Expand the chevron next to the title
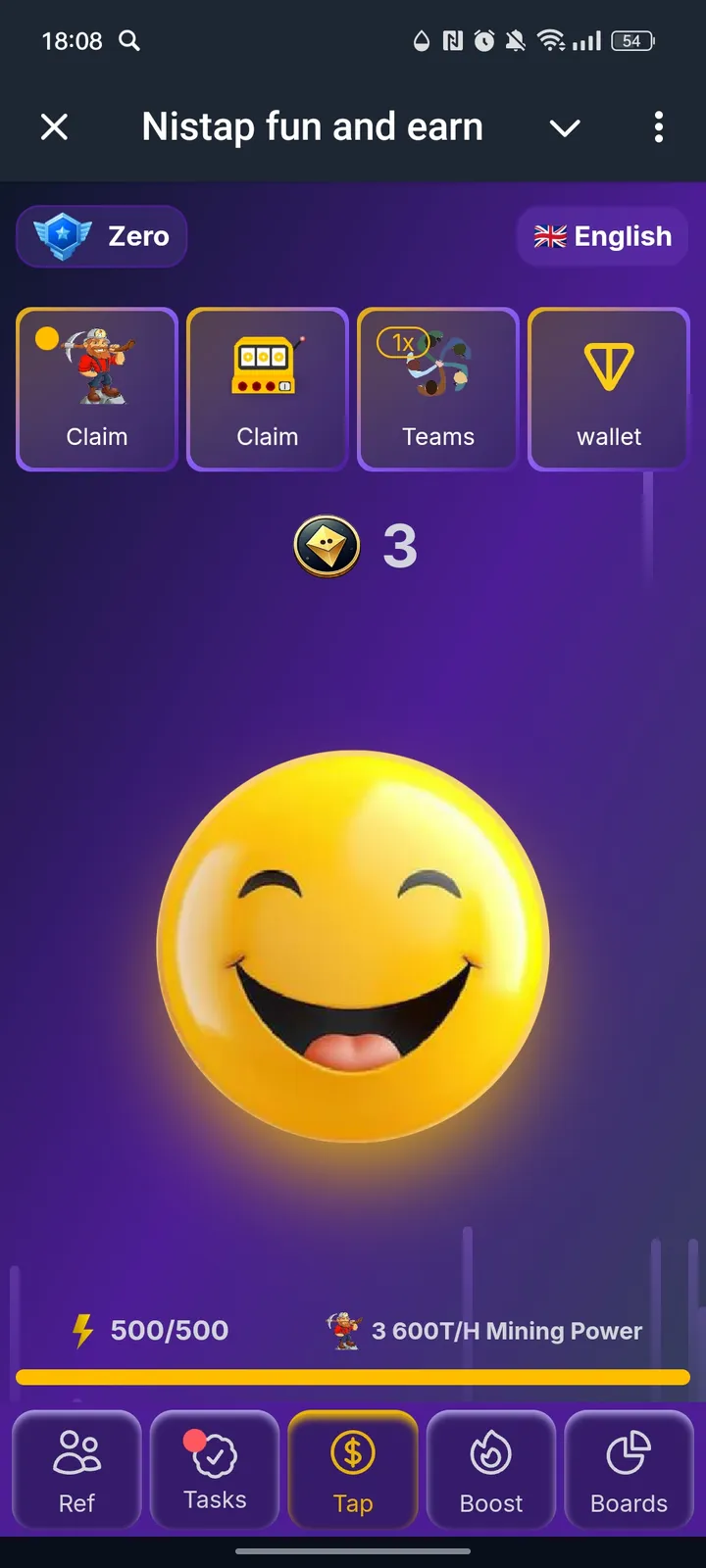This screenshot has height=1568, width=706. 565,127
